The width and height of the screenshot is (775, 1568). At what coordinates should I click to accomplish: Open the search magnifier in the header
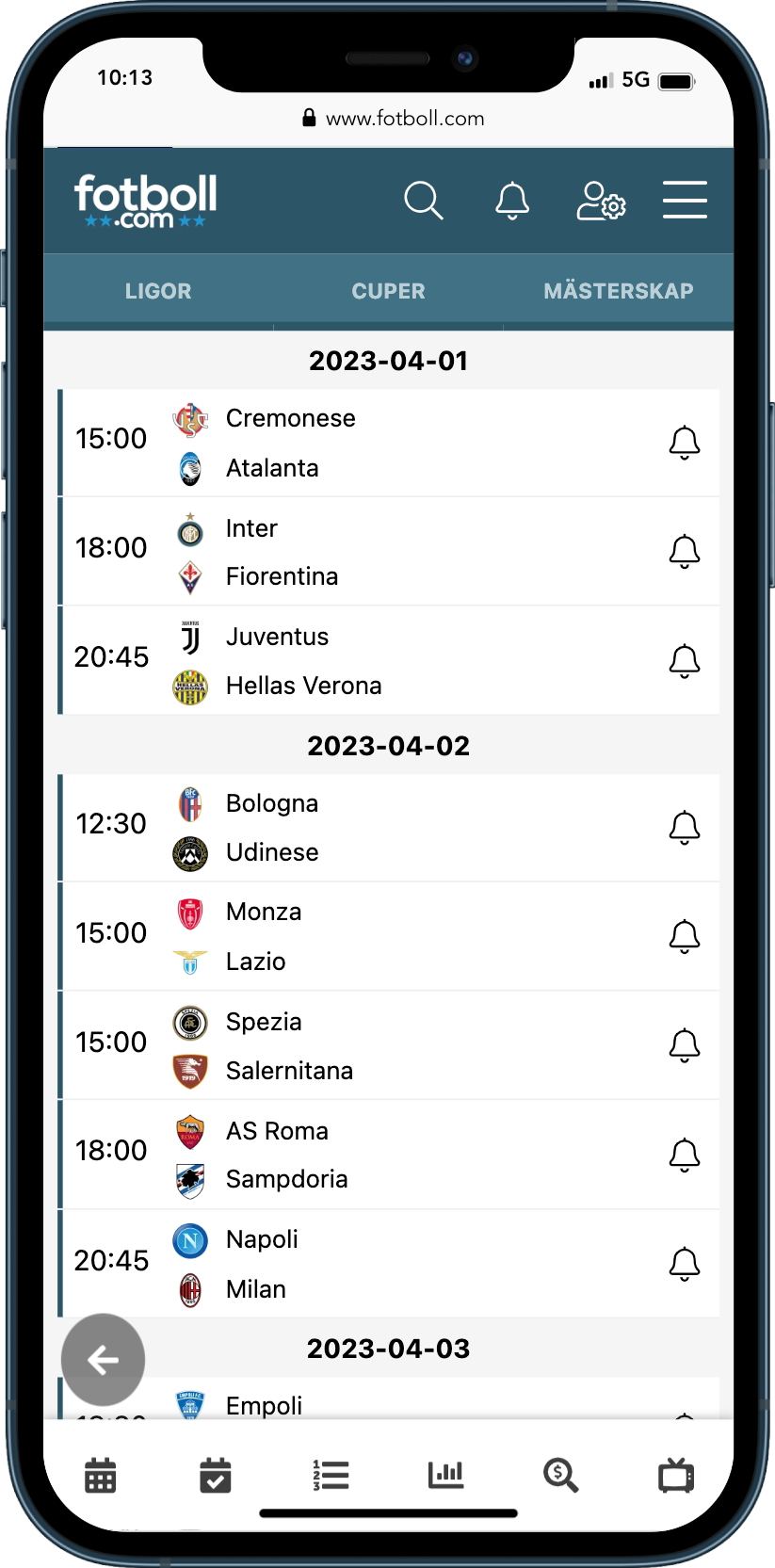pyautogui.click(x=424, y=201)
